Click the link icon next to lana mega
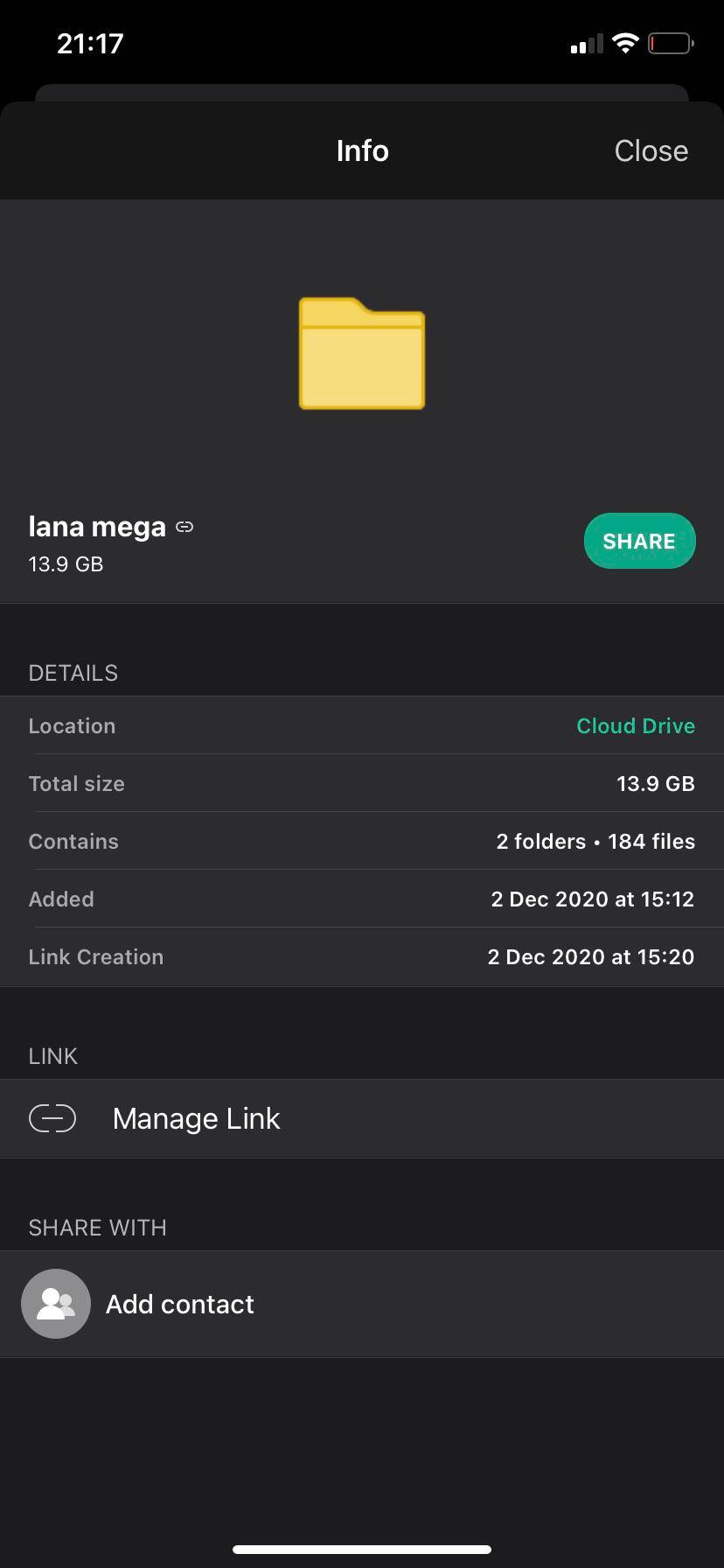The image size is (724, 1568). [x=184, y=527]
